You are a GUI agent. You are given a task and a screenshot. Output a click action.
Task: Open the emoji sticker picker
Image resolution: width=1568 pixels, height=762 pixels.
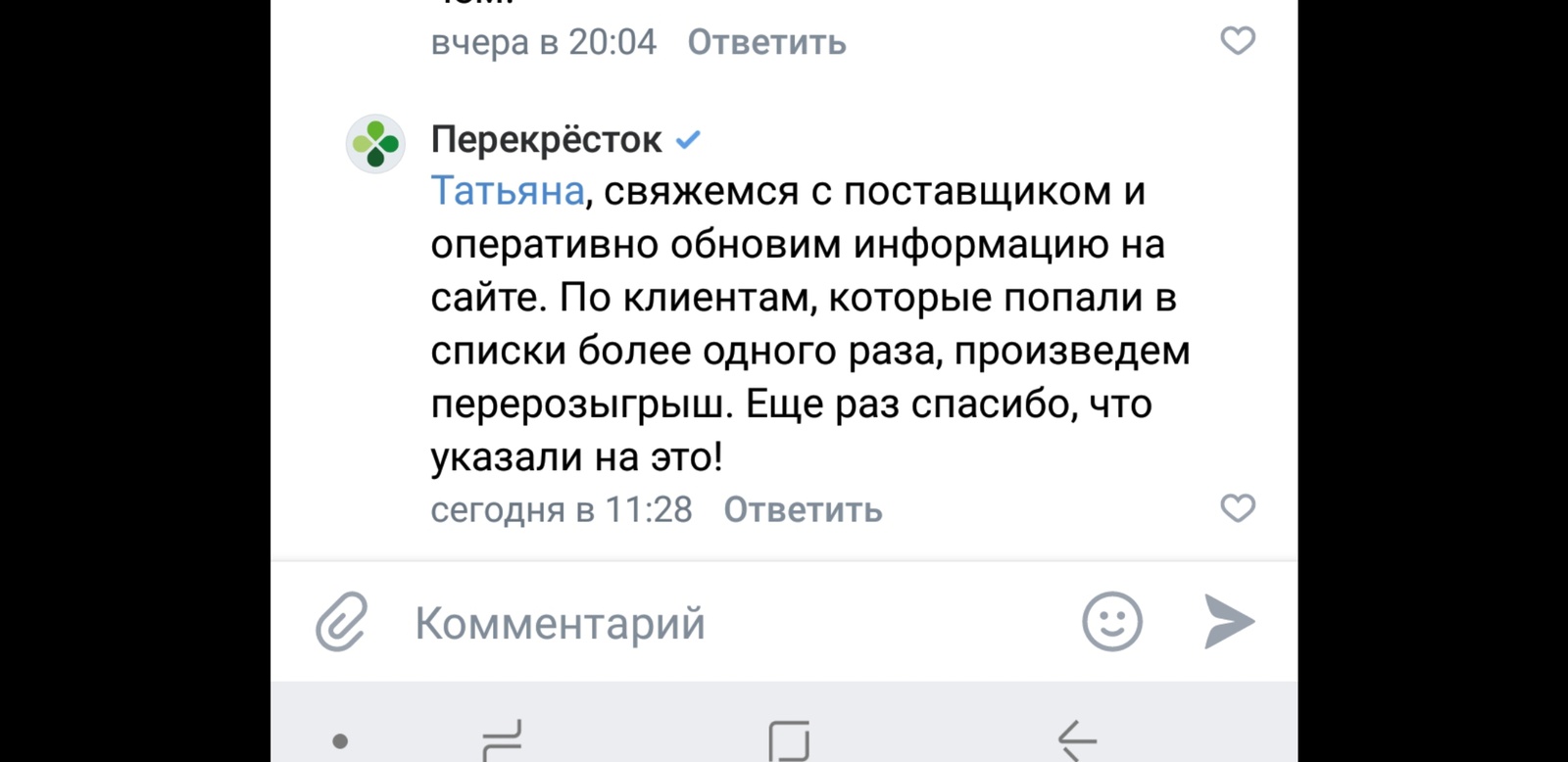pos(1111,621)
